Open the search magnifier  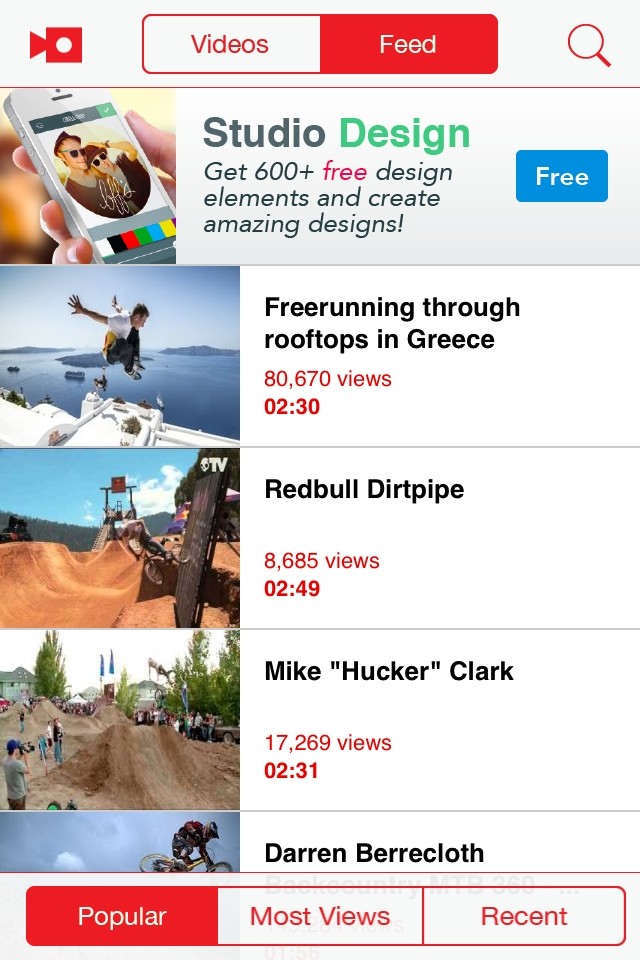tap(588, 45)
